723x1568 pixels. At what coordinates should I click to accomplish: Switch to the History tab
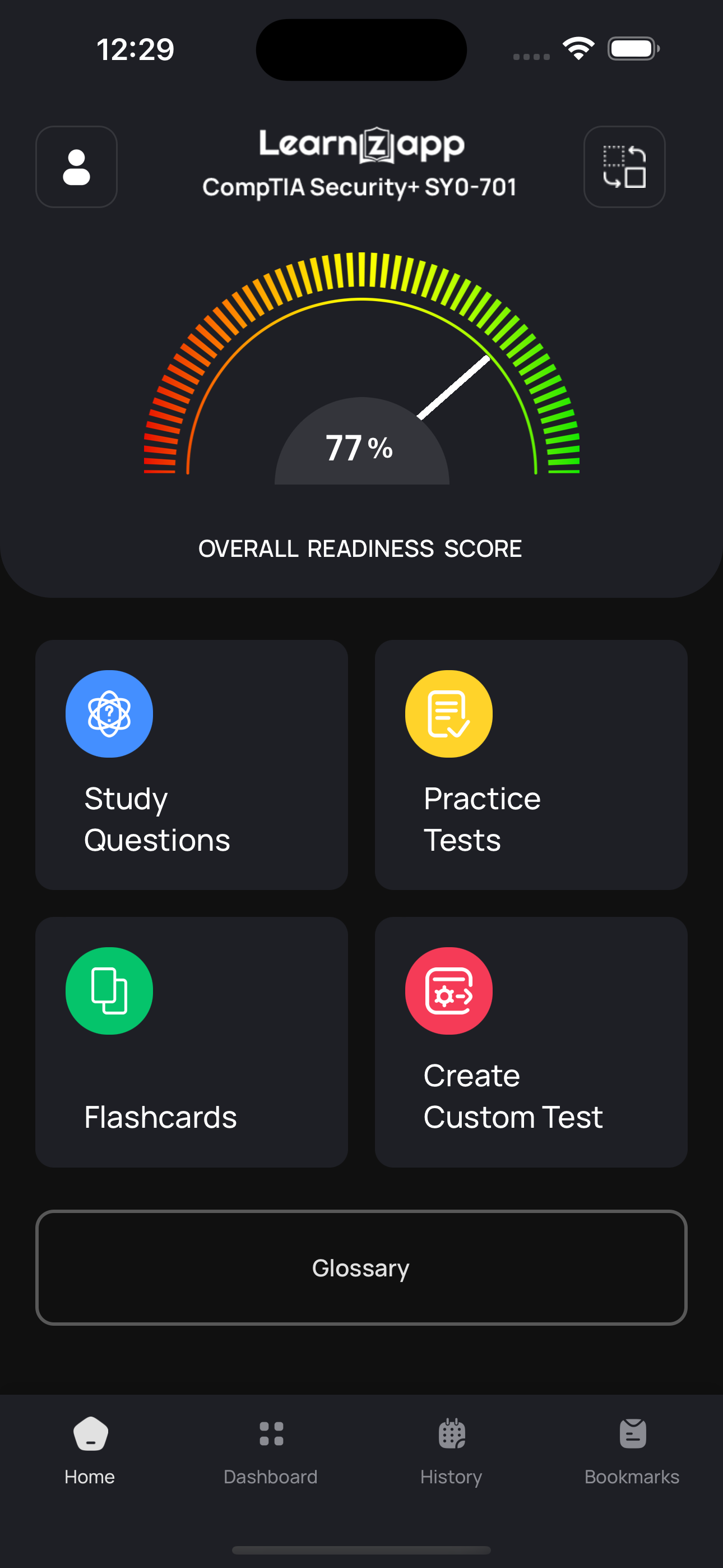(451, 1455)
